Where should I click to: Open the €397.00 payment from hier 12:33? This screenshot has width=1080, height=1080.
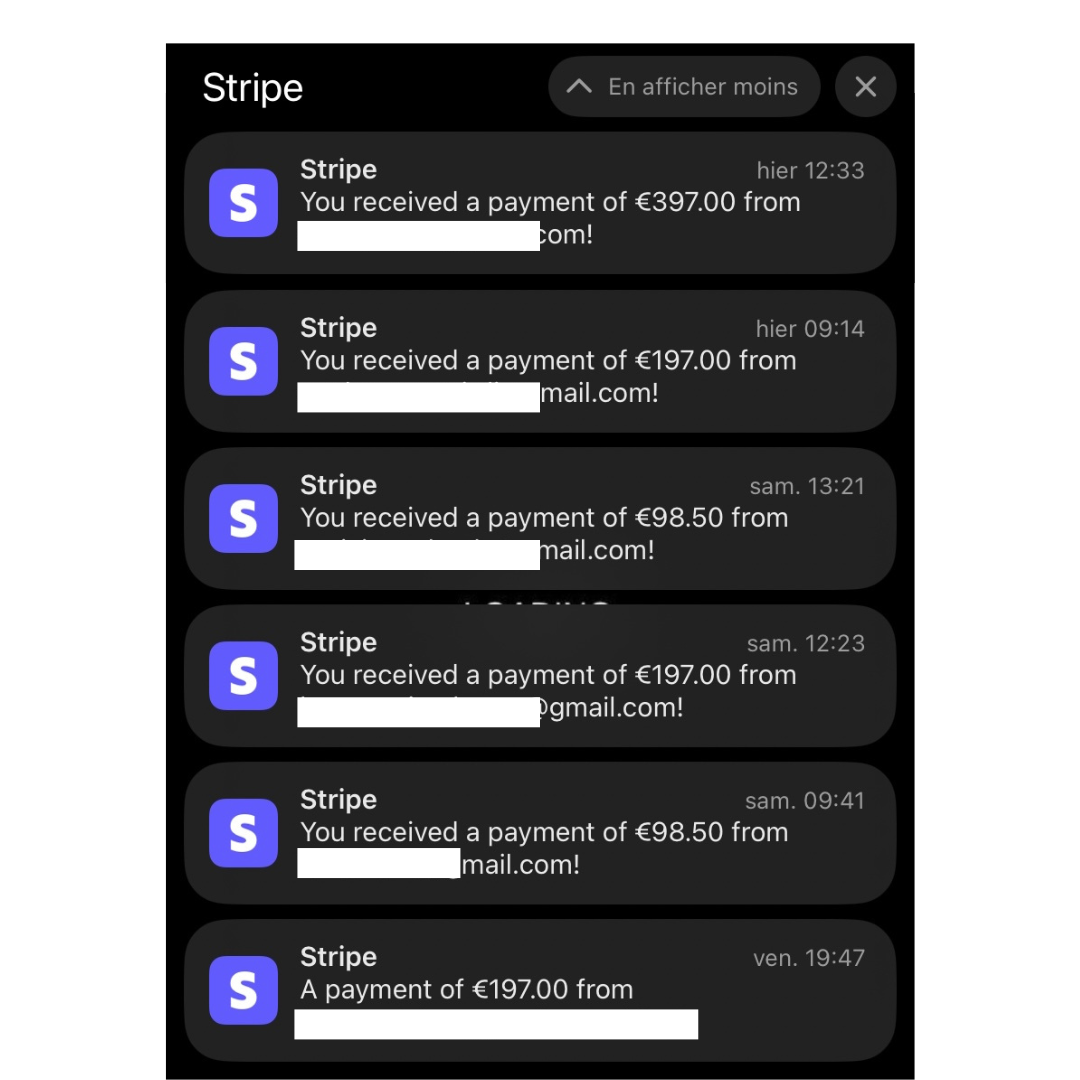point(540,203)
